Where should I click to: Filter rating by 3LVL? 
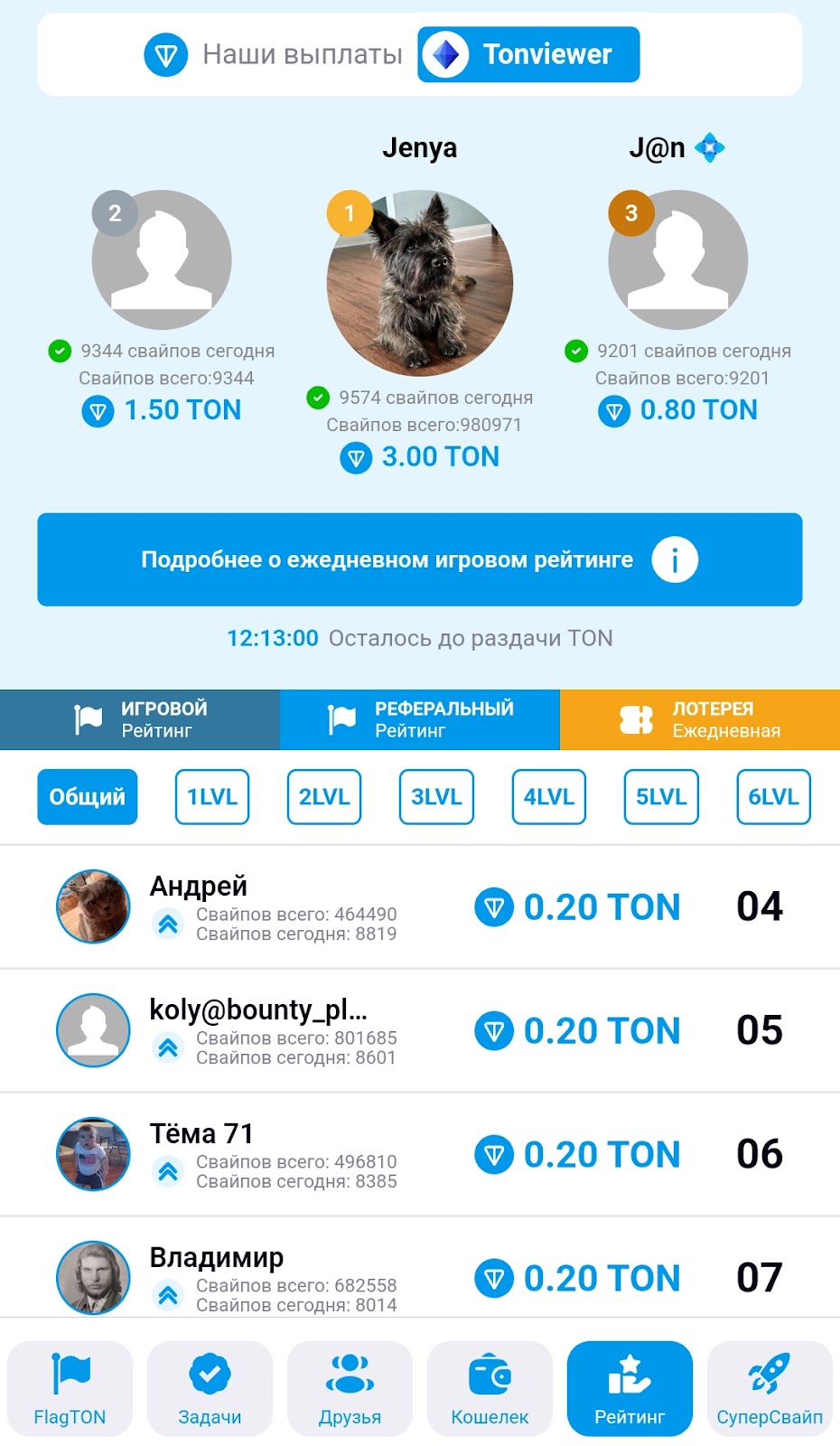point(436,797)
